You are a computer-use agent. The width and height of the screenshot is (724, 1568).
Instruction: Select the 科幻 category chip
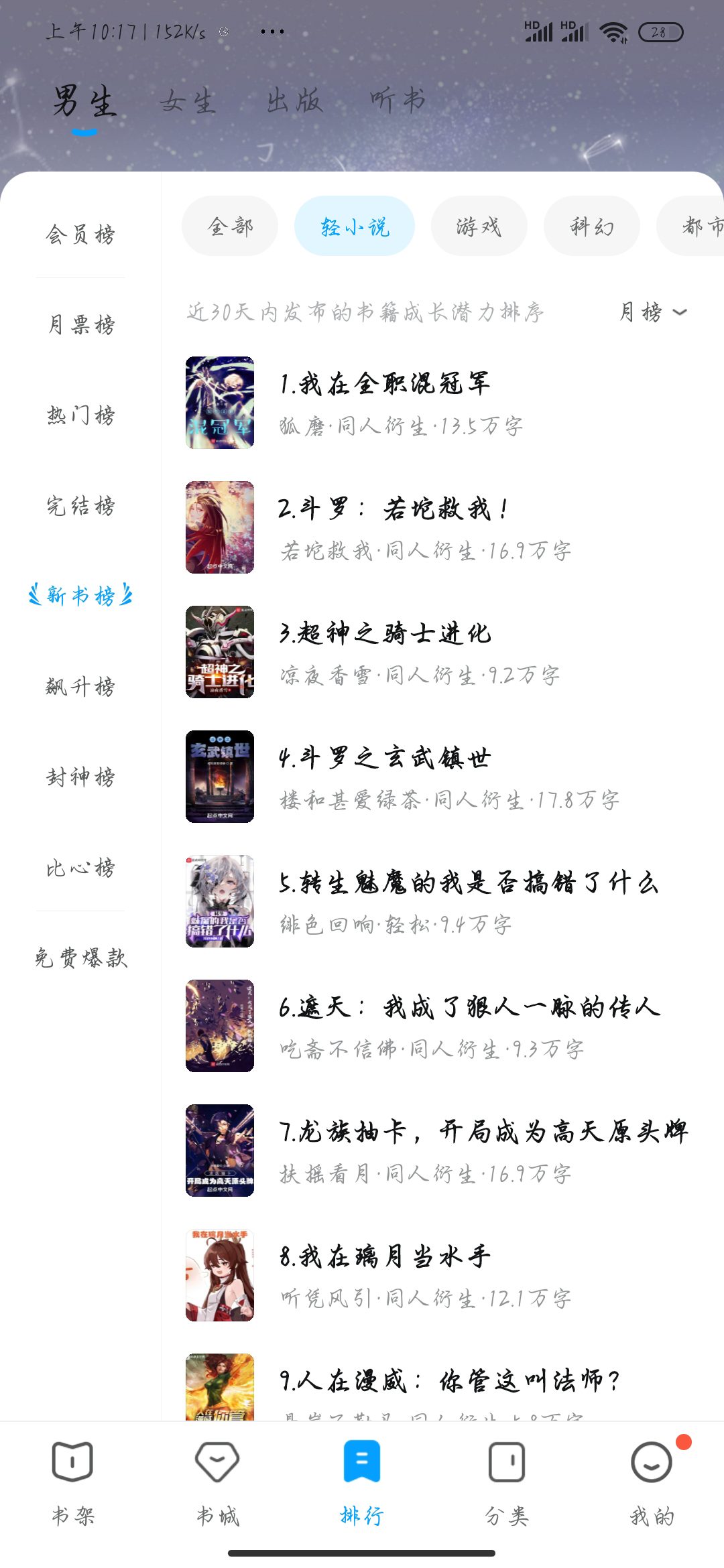tap(591, 226)
